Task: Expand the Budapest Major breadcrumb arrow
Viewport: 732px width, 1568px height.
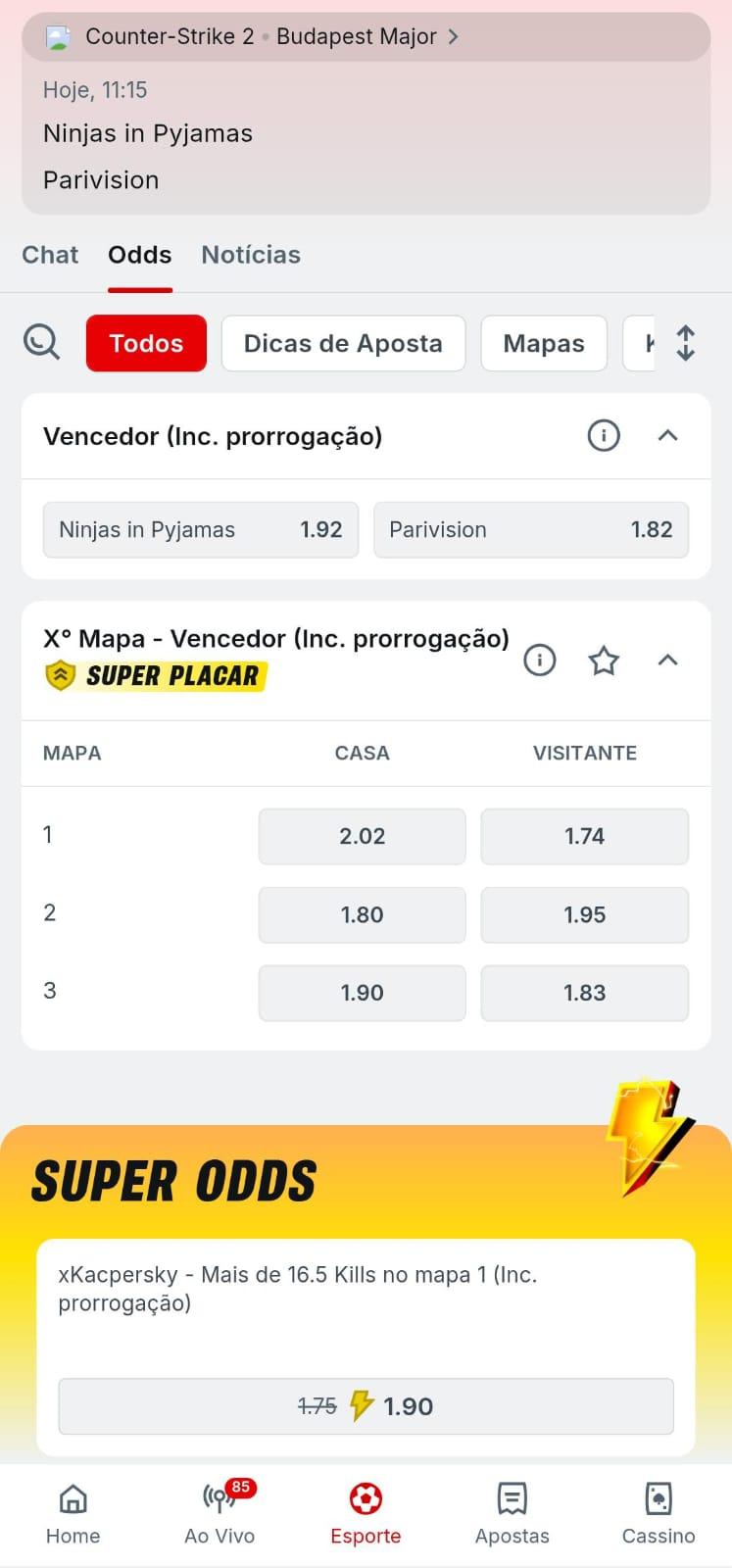Action: click(x=453, y=36)
